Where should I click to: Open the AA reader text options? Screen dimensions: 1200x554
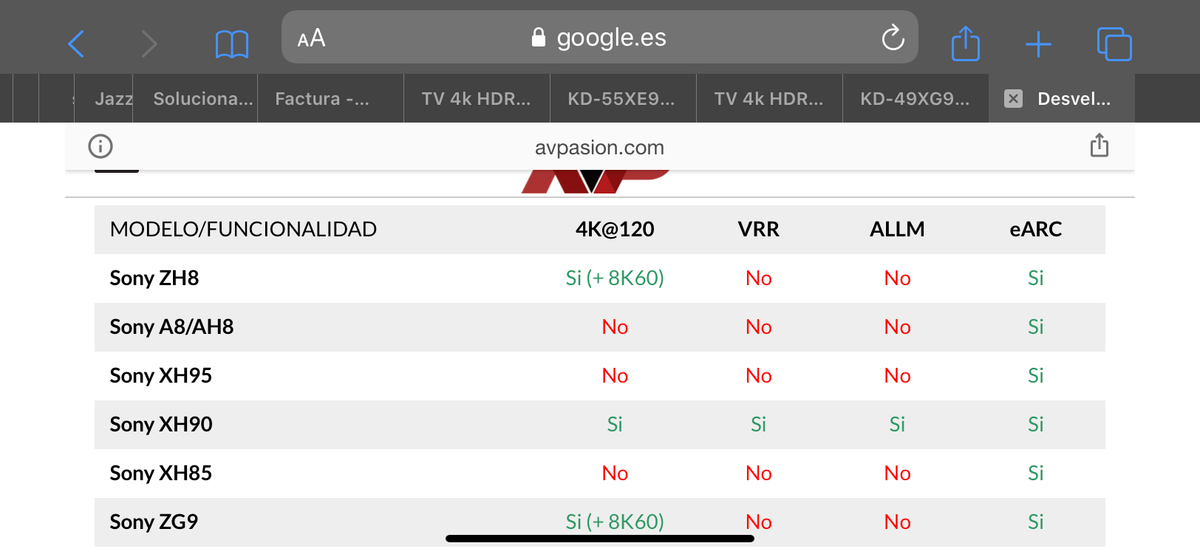tap(311, 39)
